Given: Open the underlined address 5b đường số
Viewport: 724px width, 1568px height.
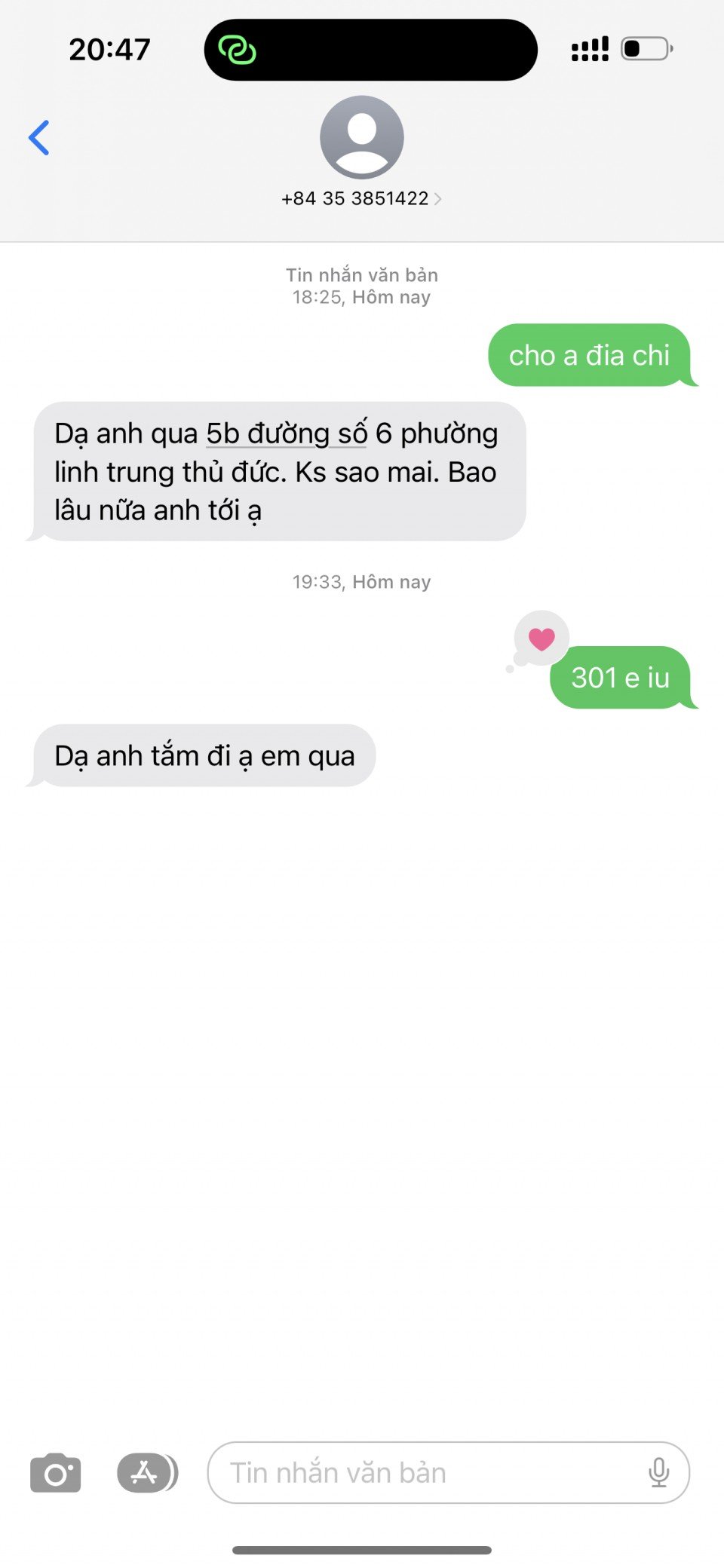Looking at the screenshot, I should point(286,434).
